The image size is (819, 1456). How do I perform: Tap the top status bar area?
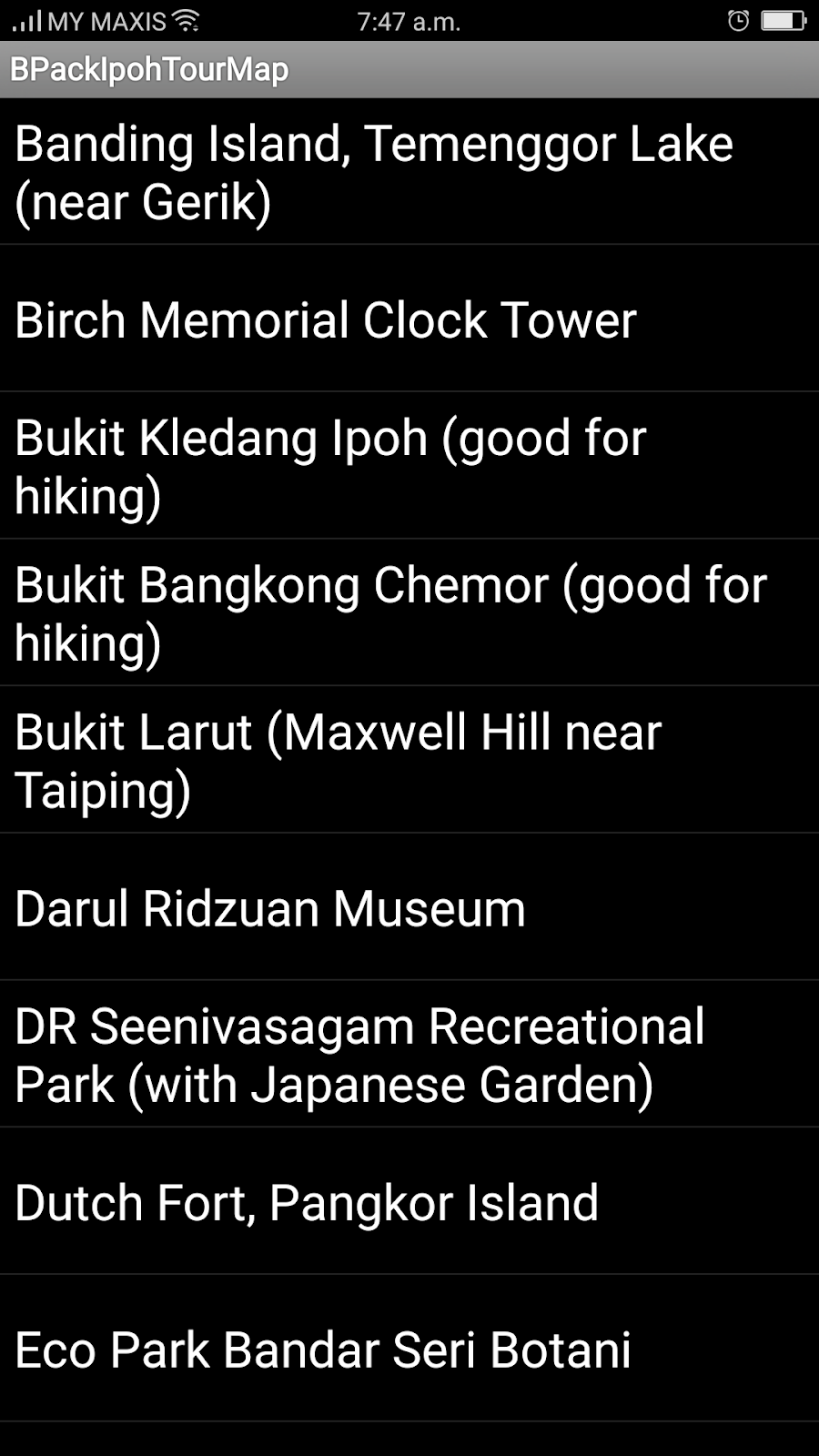[x=409, y=18]
